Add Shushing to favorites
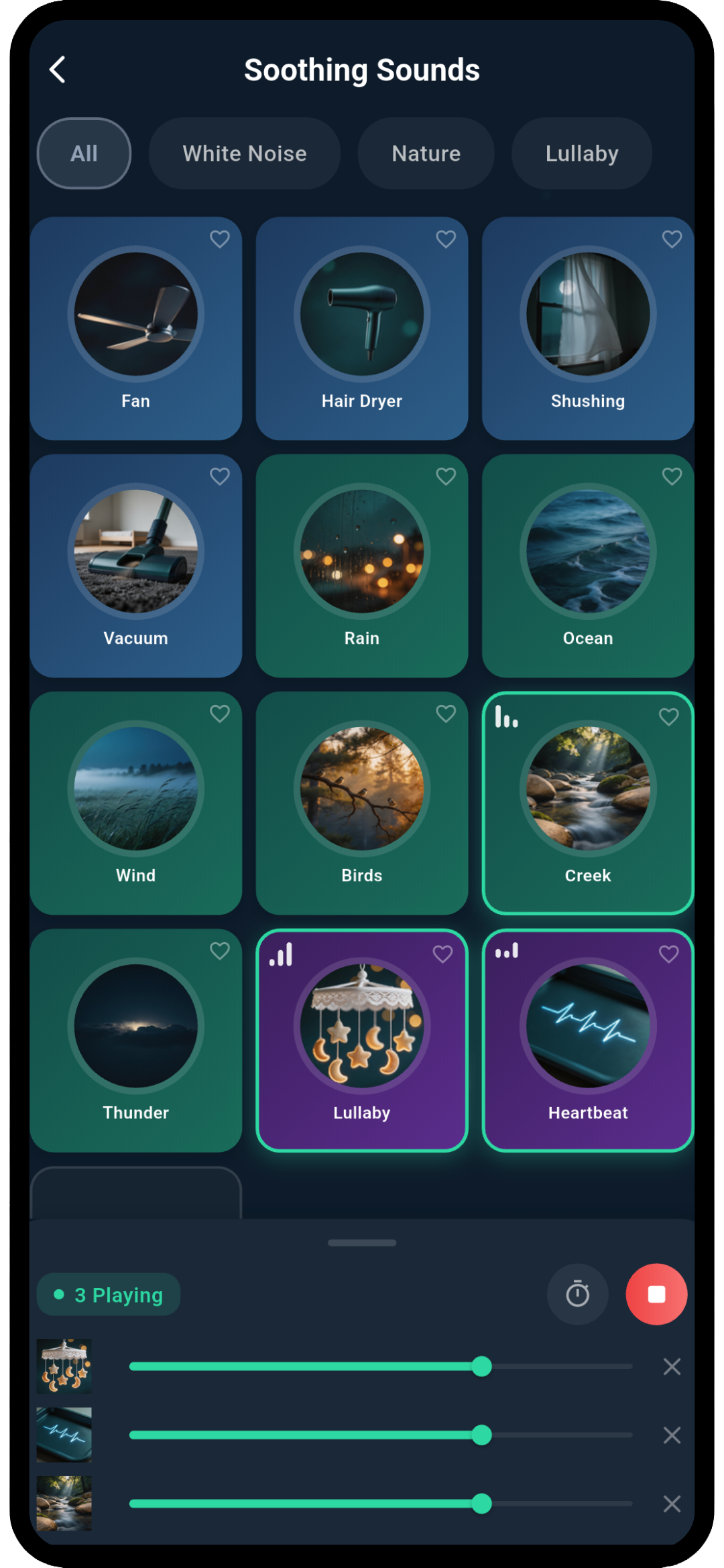The width and height of the screenshot is (724, 1568). (x=670, y=239)
